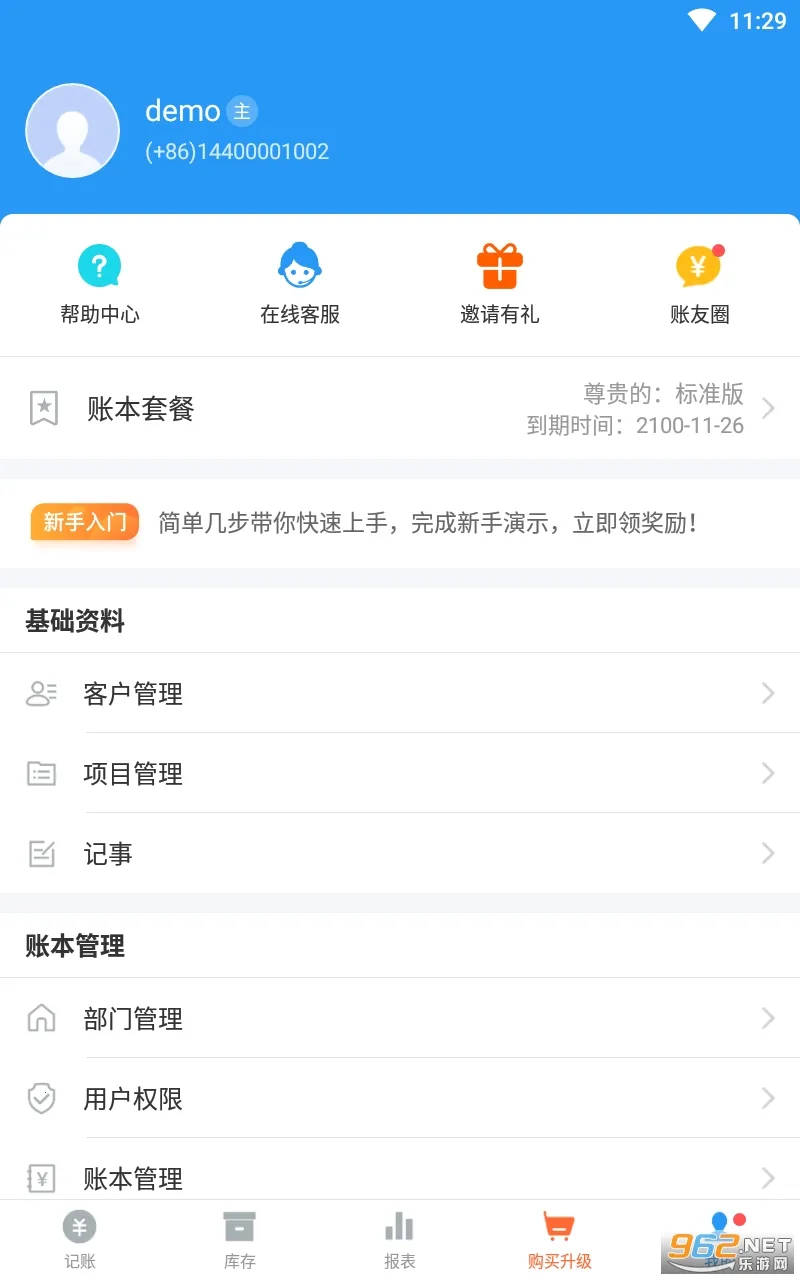Expand the 用户权限 row chevron
The image size is (800, 1280).
(x=766, y=1098)
